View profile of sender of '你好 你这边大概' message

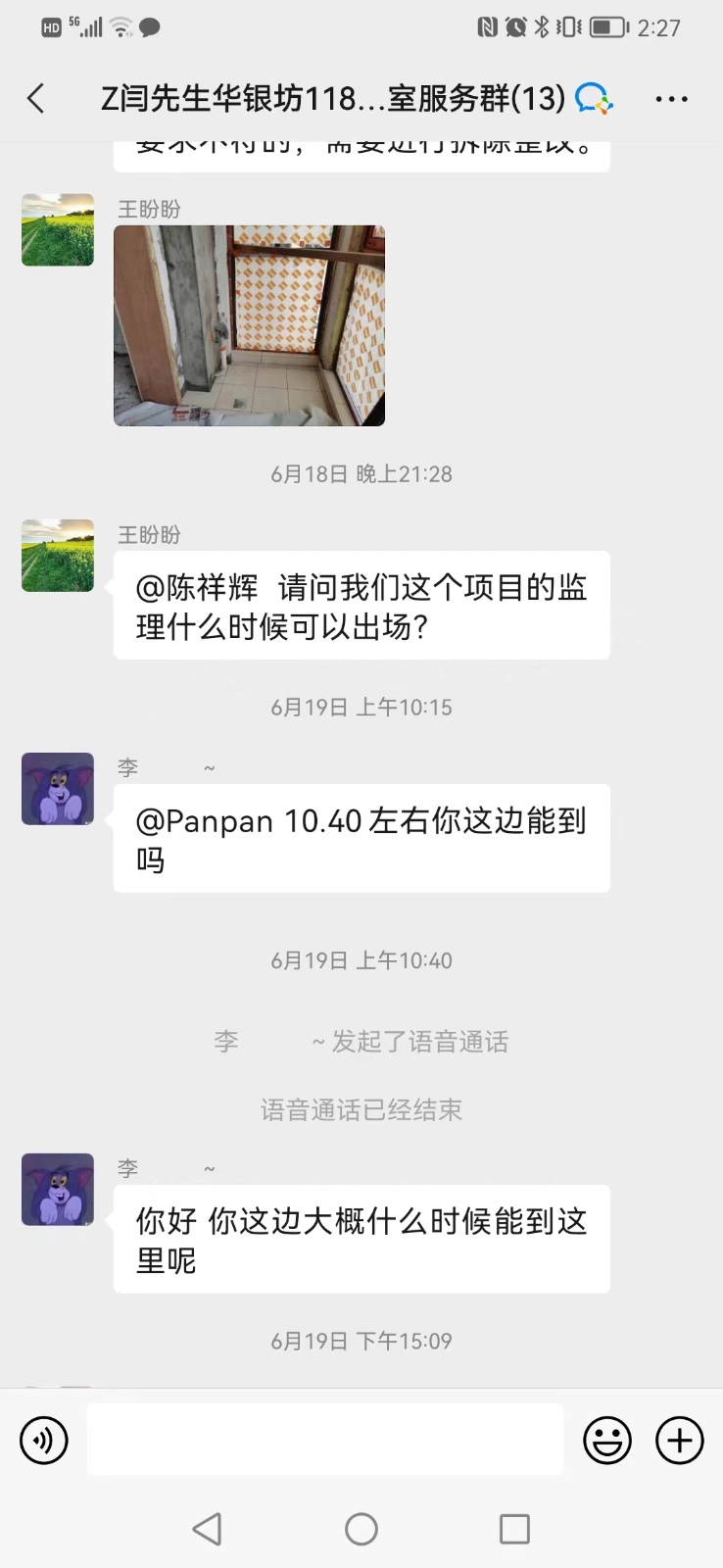[58, 1190]
